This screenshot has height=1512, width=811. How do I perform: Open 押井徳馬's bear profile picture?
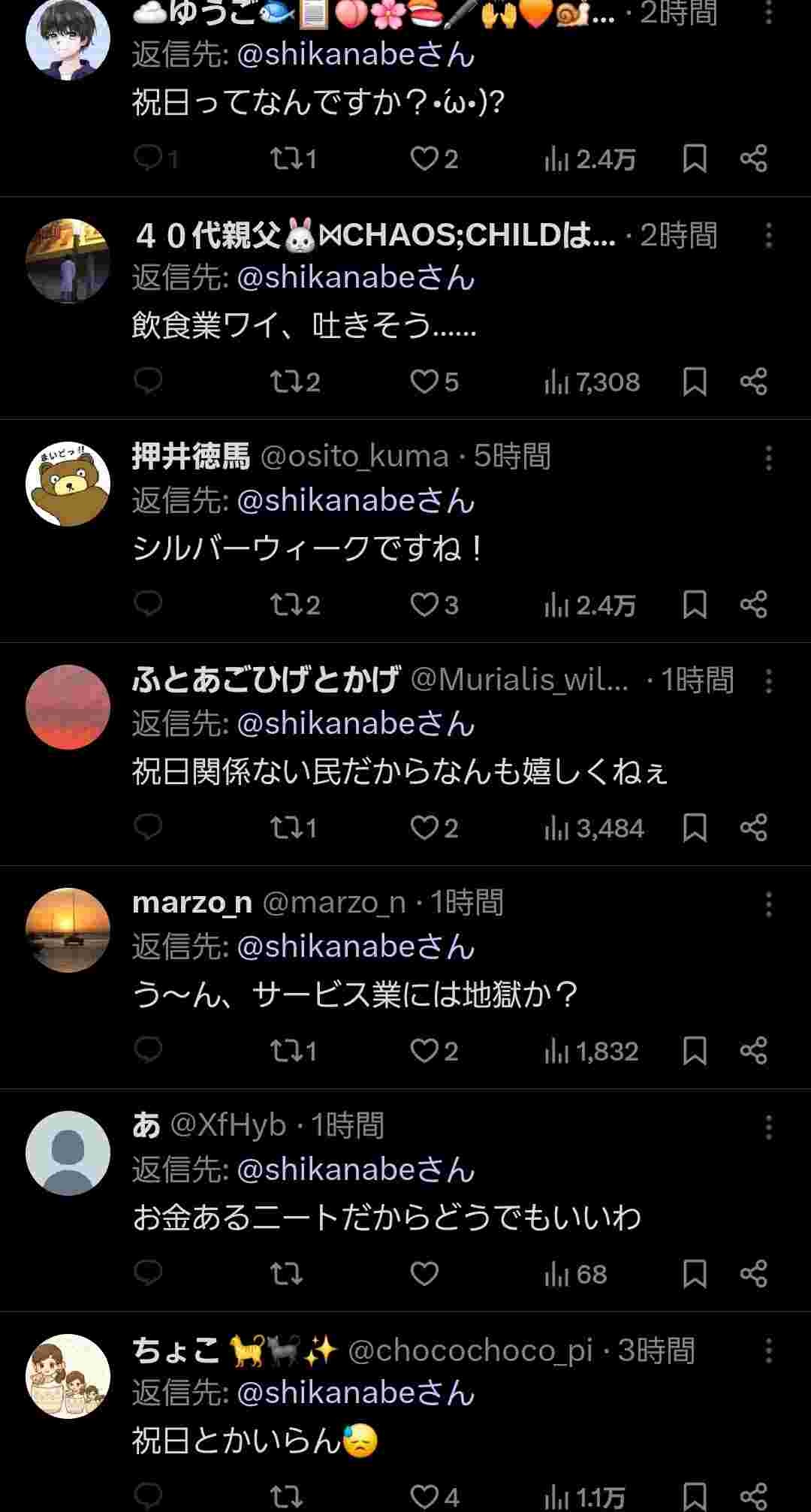[68, 484]
